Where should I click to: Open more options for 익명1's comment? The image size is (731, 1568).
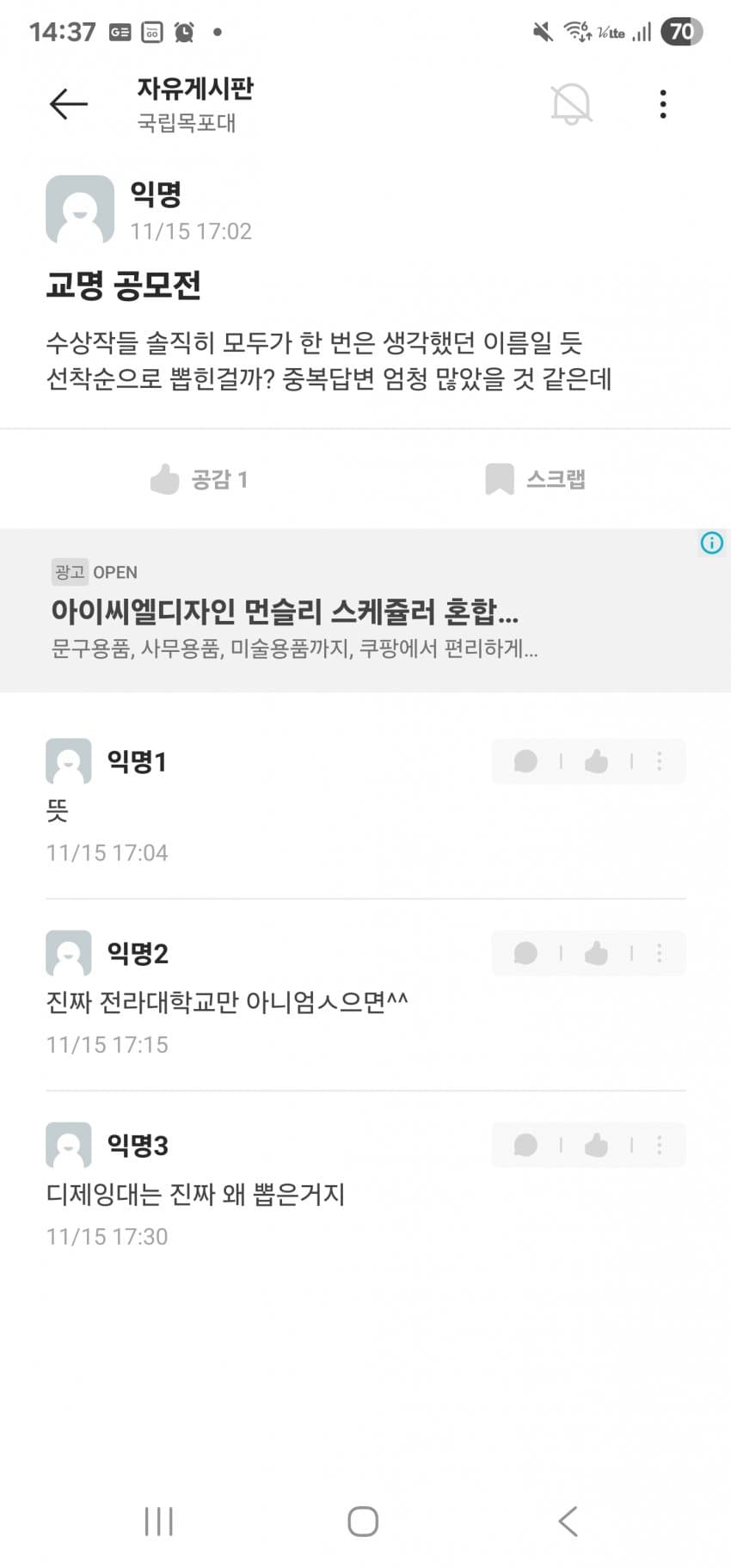[x=660, y=761]
